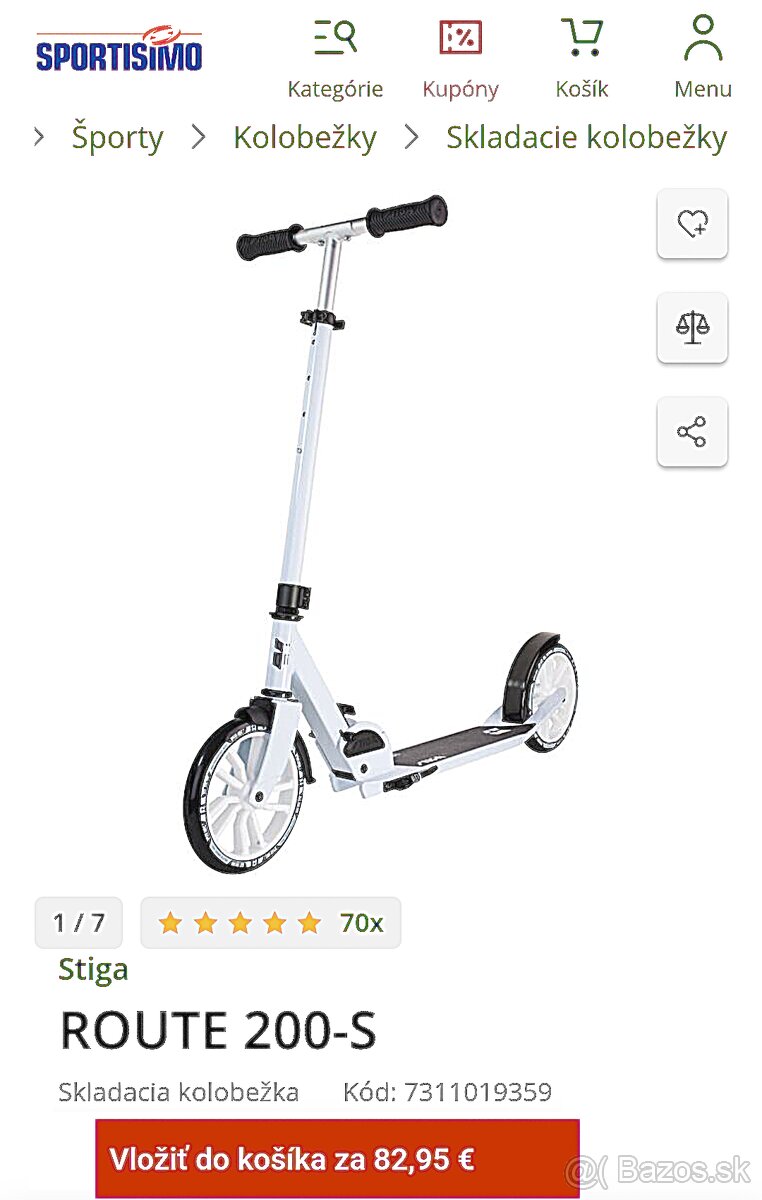This screenshot has width=762, height=1200.
Task: Add the product to comparison with the scales icon
Action: [692, 328]
